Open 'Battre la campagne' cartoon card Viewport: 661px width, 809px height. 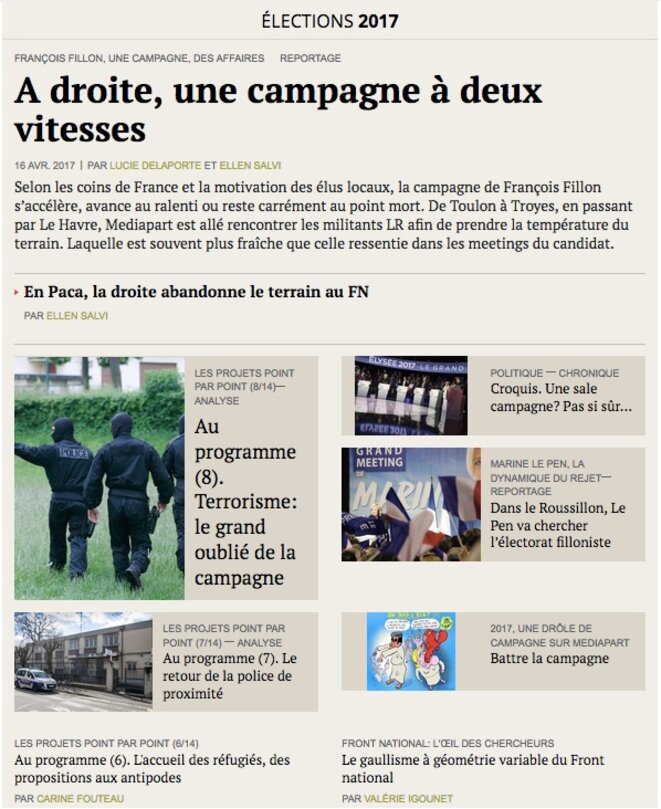click(550, 659)
